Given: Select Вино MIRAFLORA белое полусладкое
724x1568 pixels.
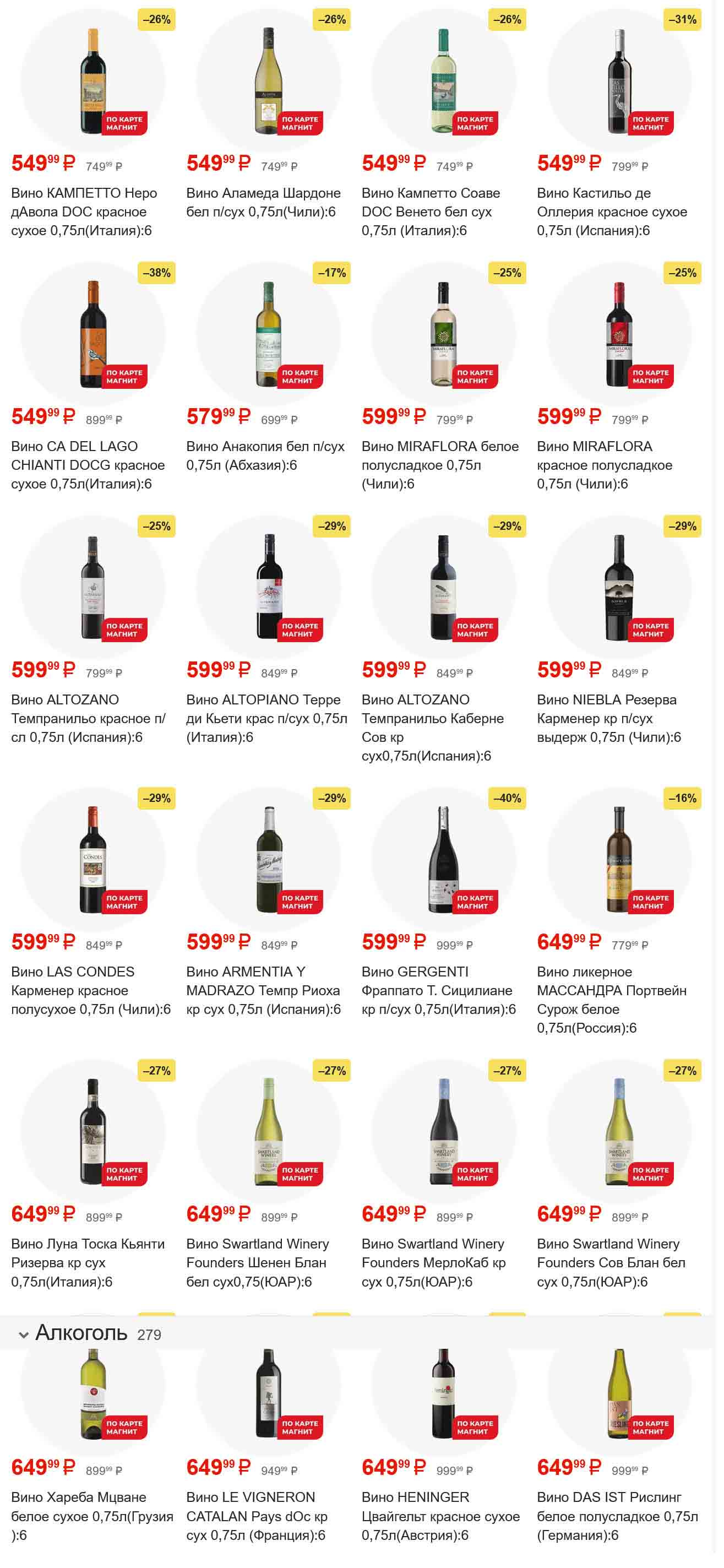Looking at the screenshot, I should tap(443, 335).
